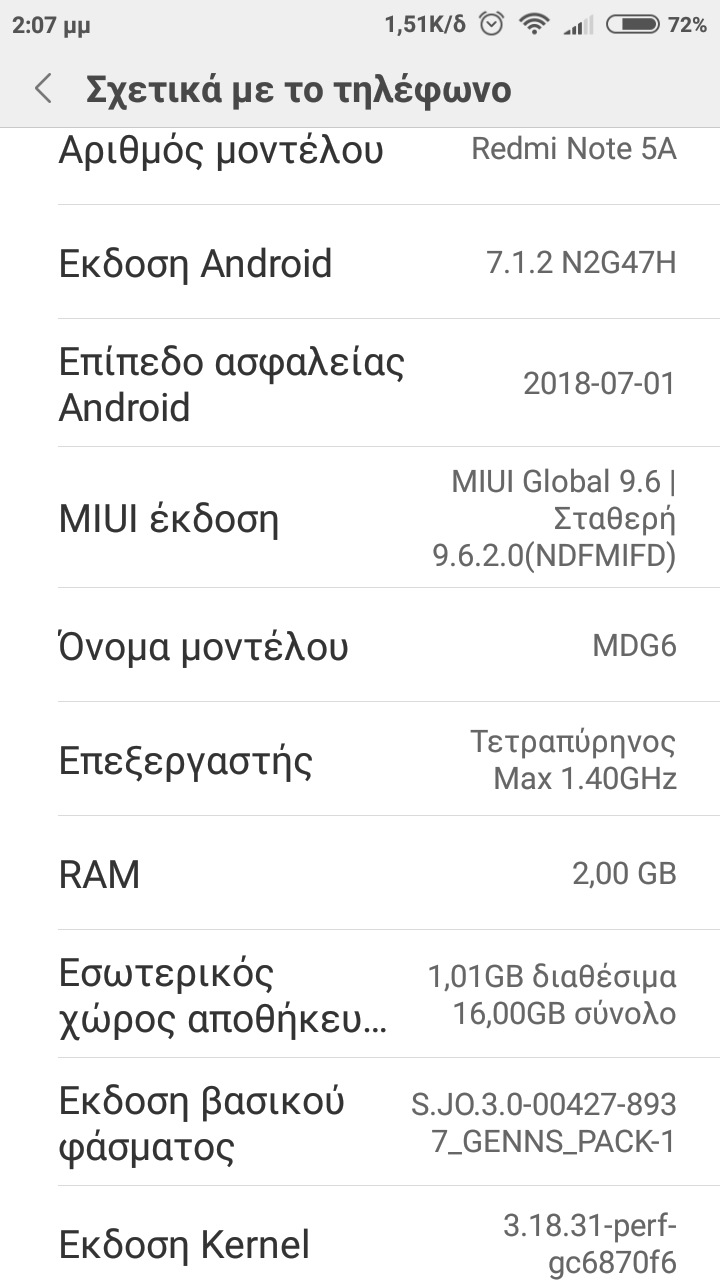Image resolution: width=720 pixels, height=1280 pixels.
Task: Tap the Έκδοση Android row
Action: 360,263
